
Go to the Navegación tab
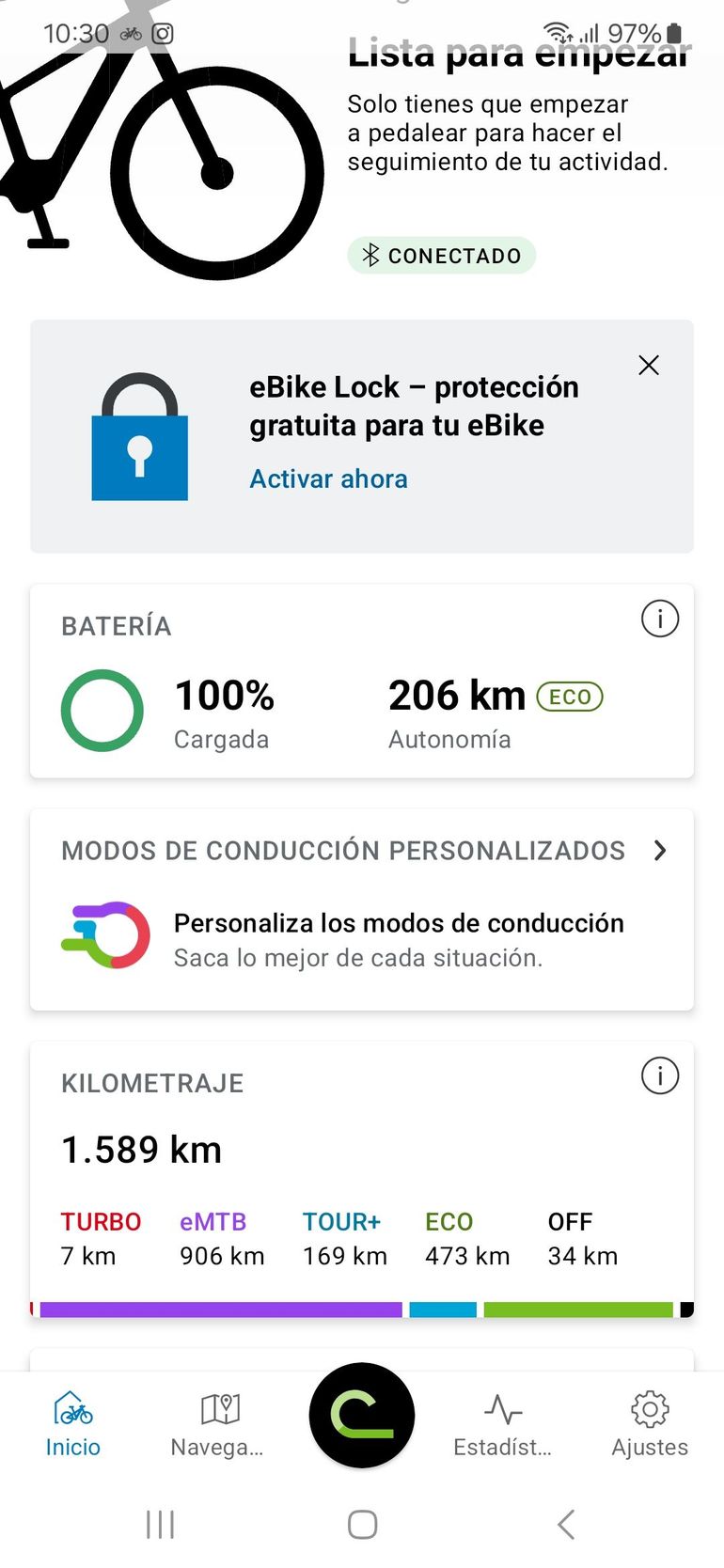click(x=218, y=1425)
